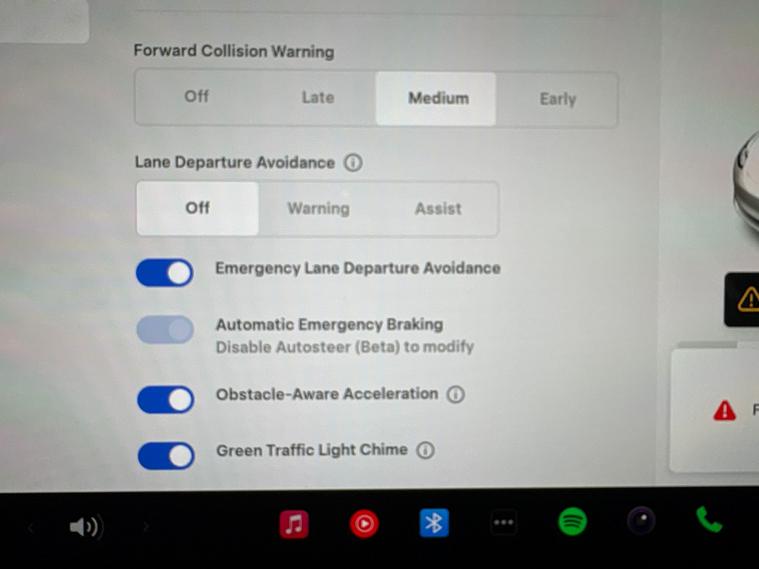759x569 pixels.
Task: Switch Forward Collision Warning to Early
Action: point(557,99)
